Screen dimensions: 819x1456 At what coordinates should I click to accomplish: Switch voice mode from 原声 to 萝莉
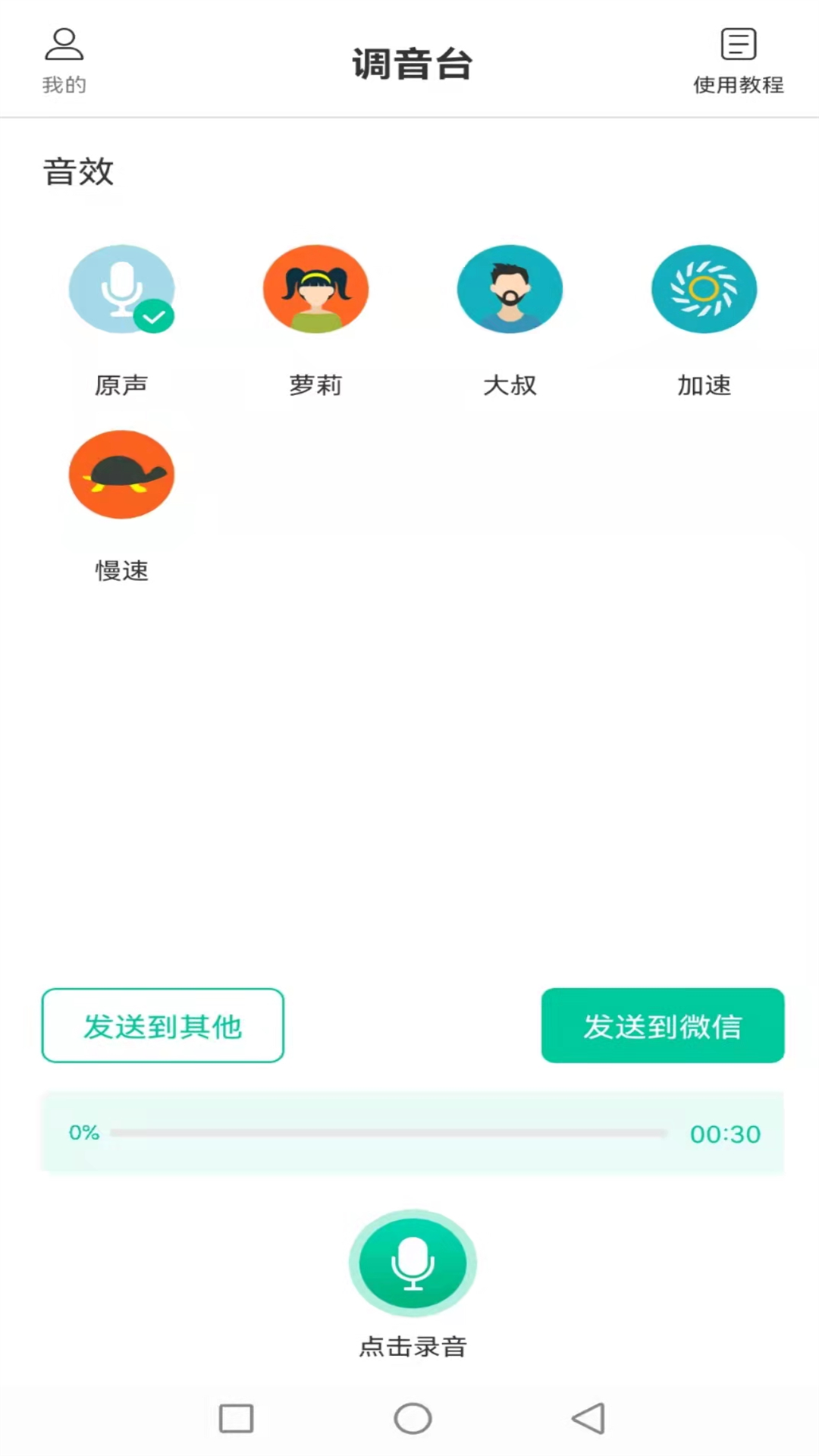(x=315, y=289)
